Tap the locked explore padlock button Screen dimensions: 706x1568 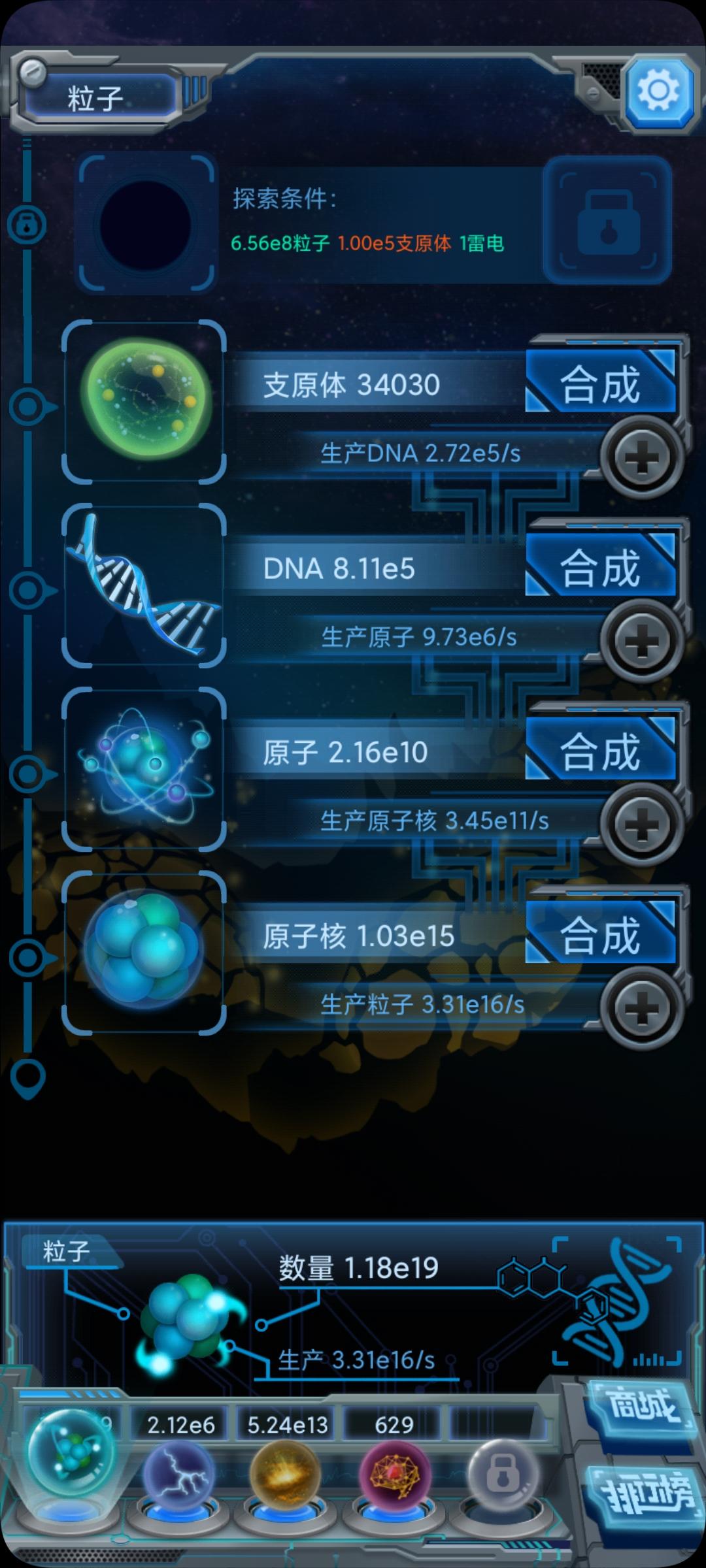click(608, 221)
